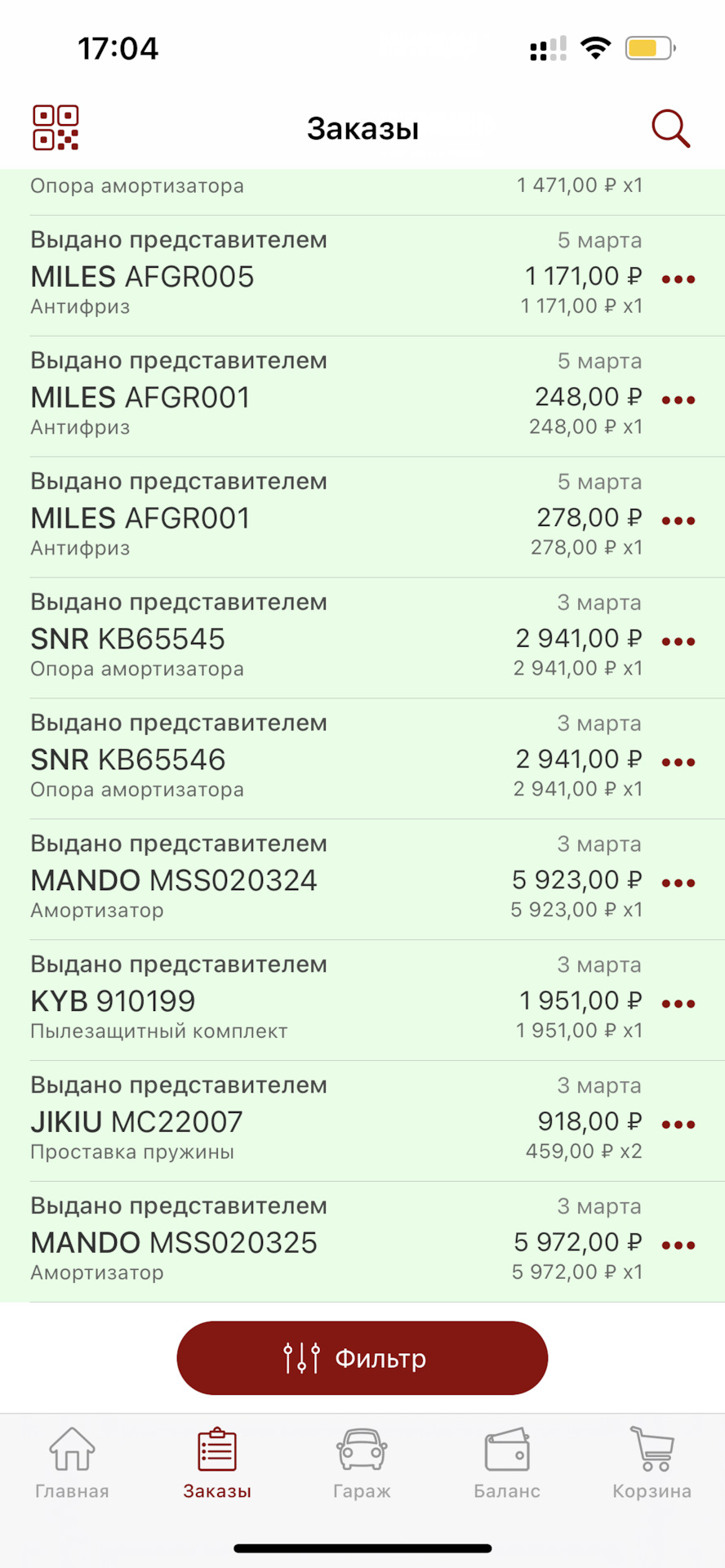Open the Баланс tab

pyautogui.click(x=506, y=1463)
